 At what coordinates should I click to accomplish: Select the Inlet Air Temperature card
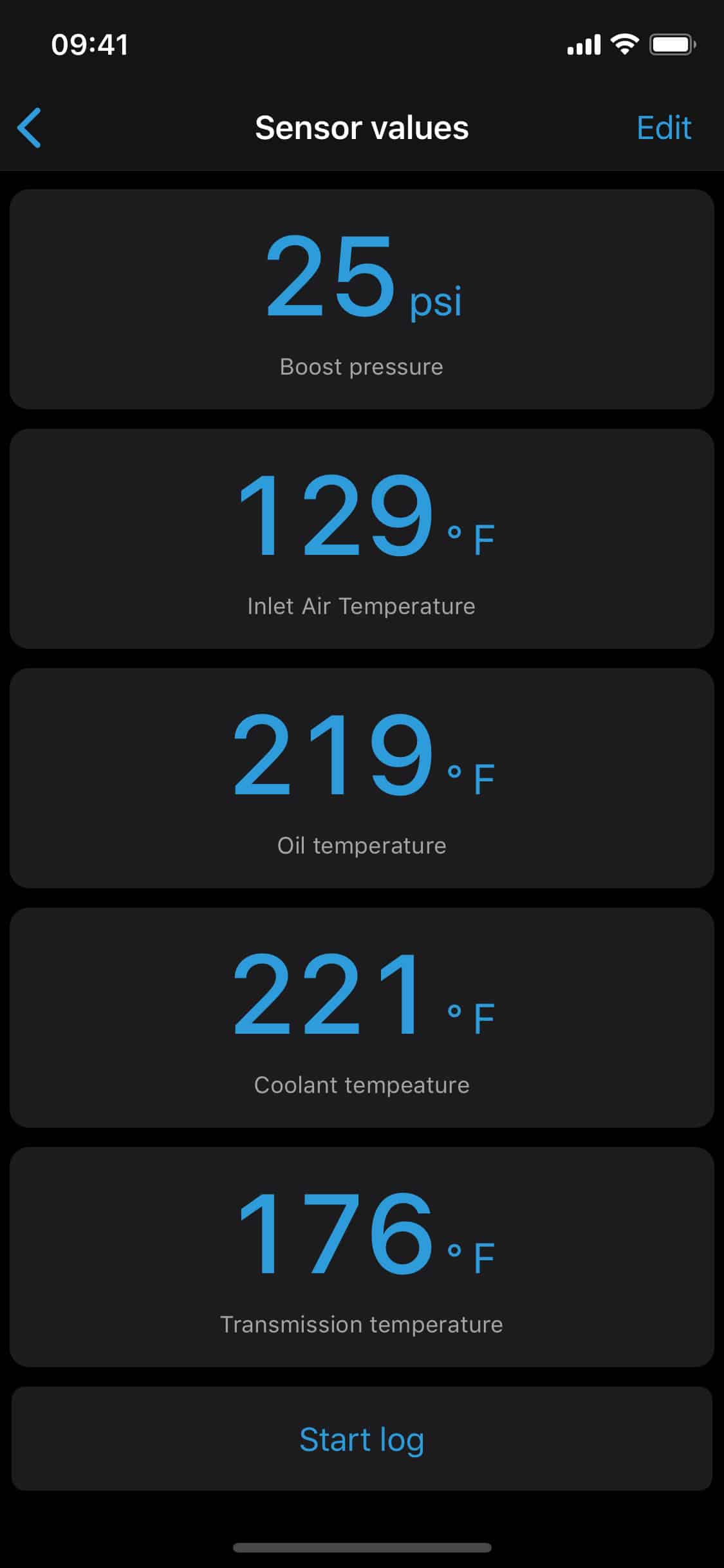coord(362,539)
